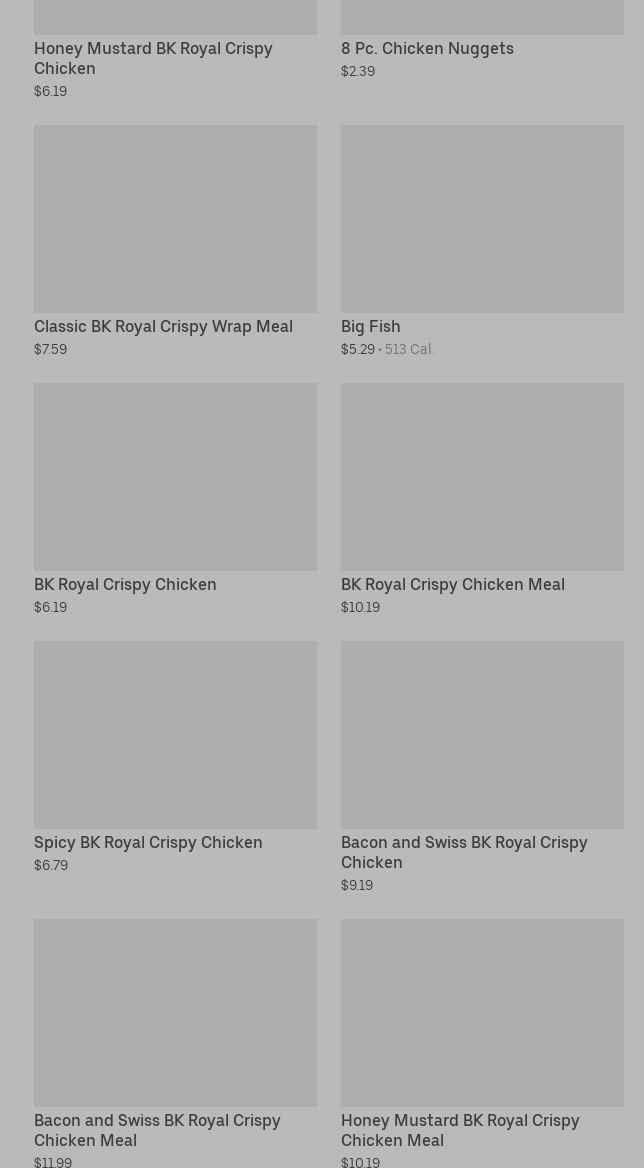Choose the Big Fish sandwich
This screenshot has height=1168, width=644.
pos(481,220)
